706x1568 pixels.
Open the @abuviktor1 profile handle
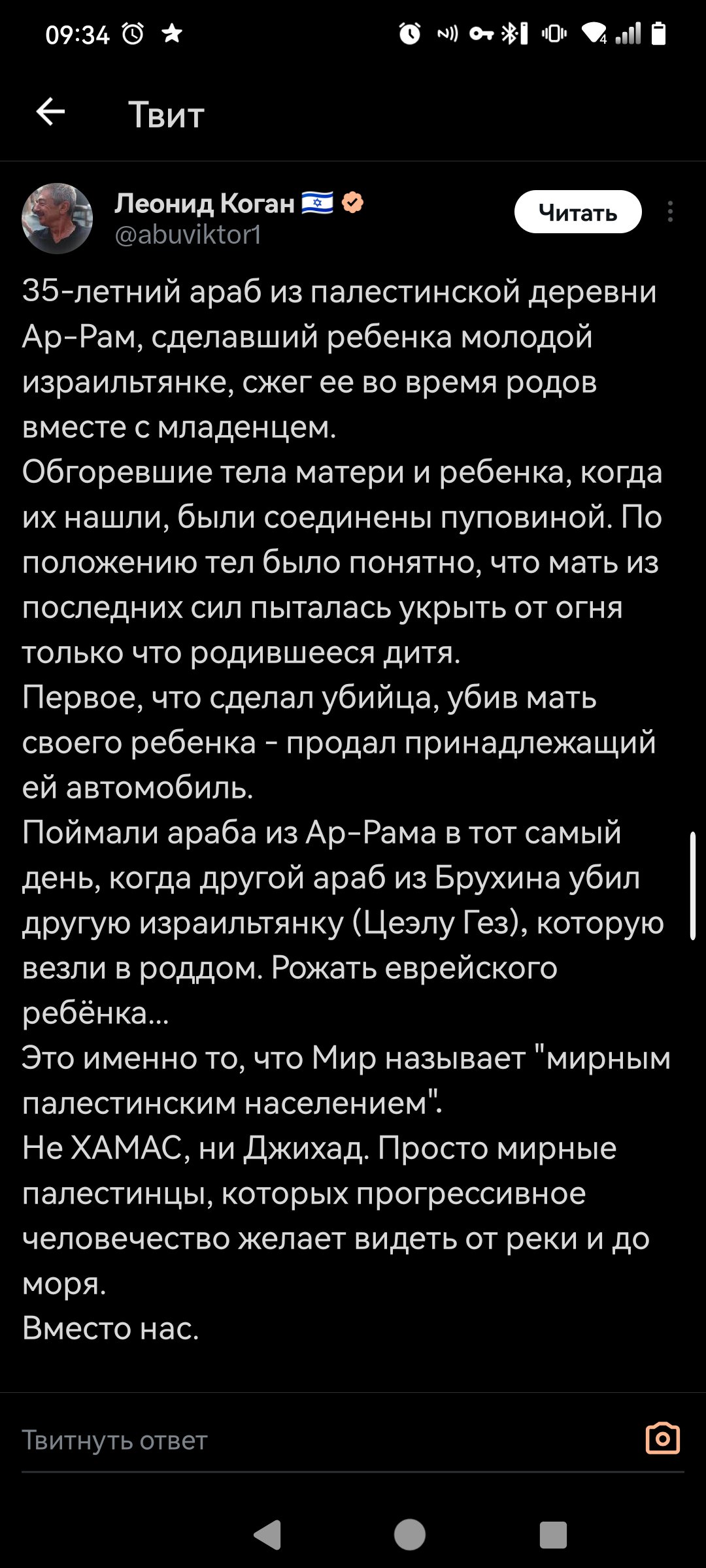click(x=188, y=235)
